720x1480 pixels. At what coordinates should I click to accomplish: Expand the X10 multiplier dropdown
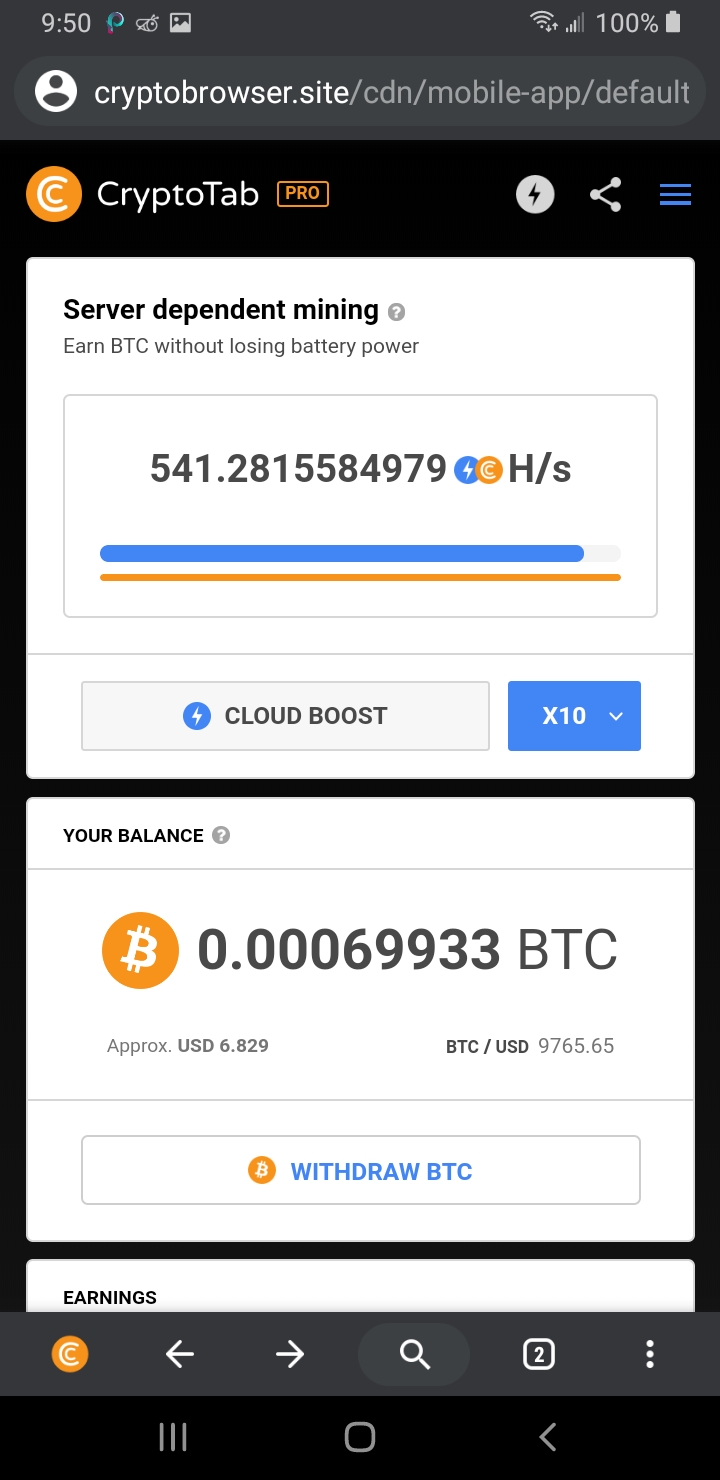point(574,716)
